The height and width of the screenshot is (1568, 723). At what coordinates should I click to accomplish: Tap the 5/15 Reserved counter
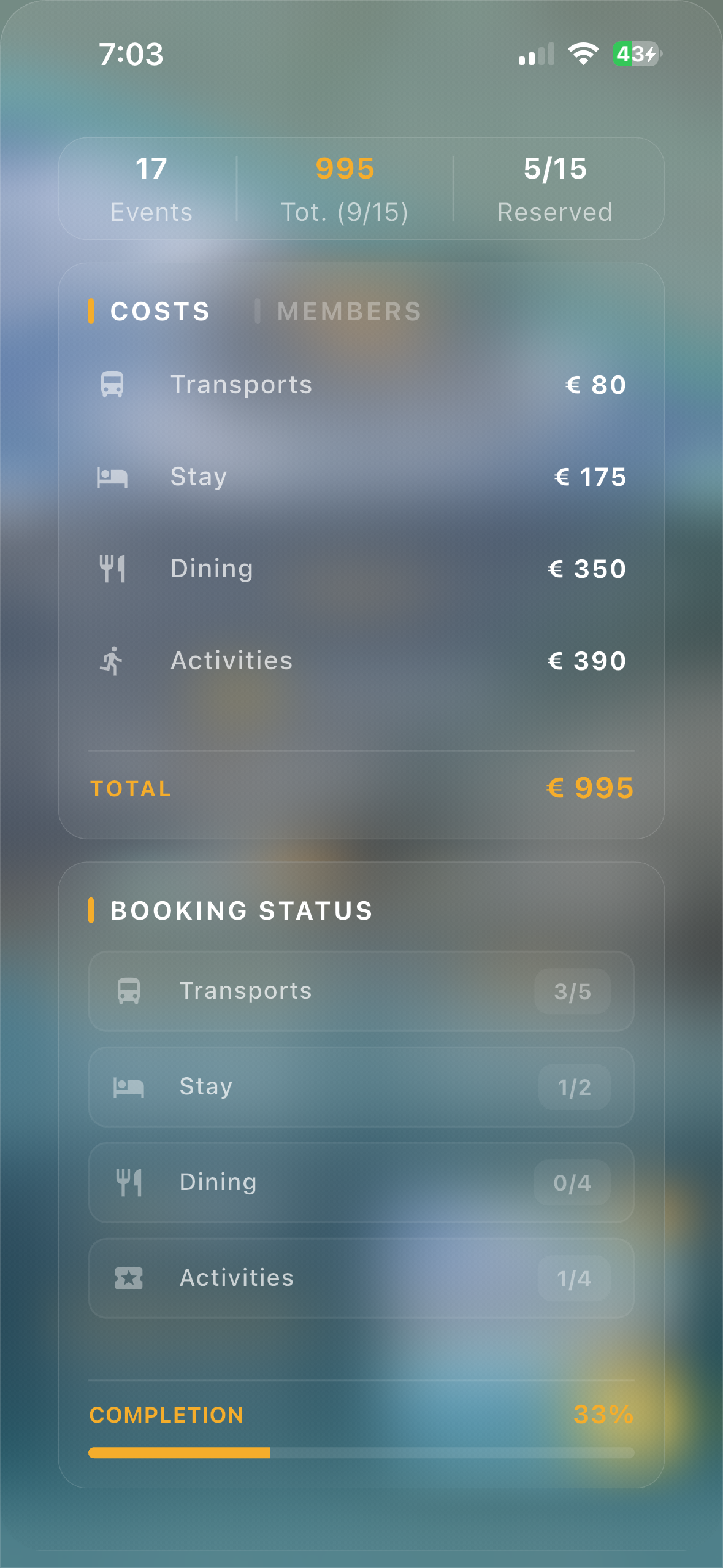point(554,187)
